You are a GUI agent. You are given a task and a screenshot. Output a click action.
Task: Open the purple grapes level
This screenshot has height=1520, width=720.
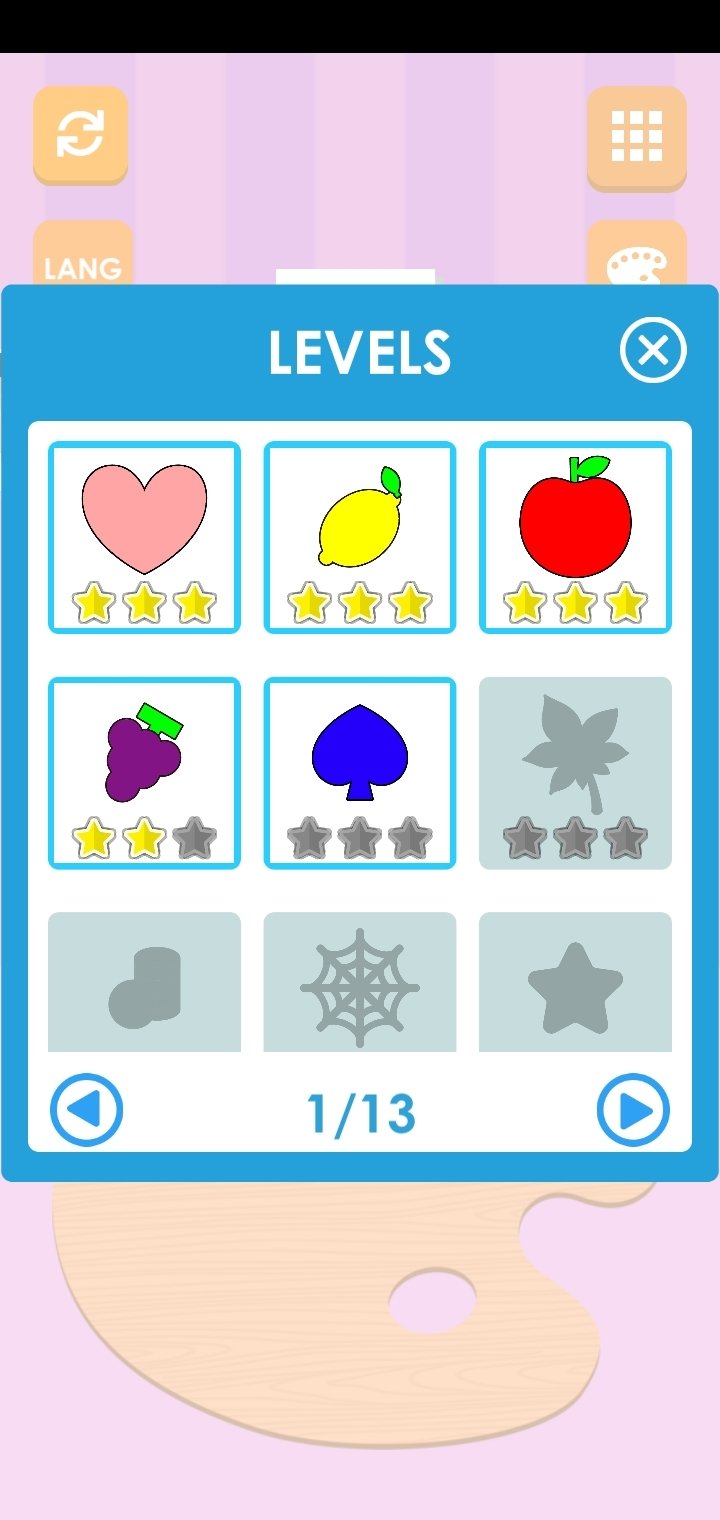tap(144, 772)
